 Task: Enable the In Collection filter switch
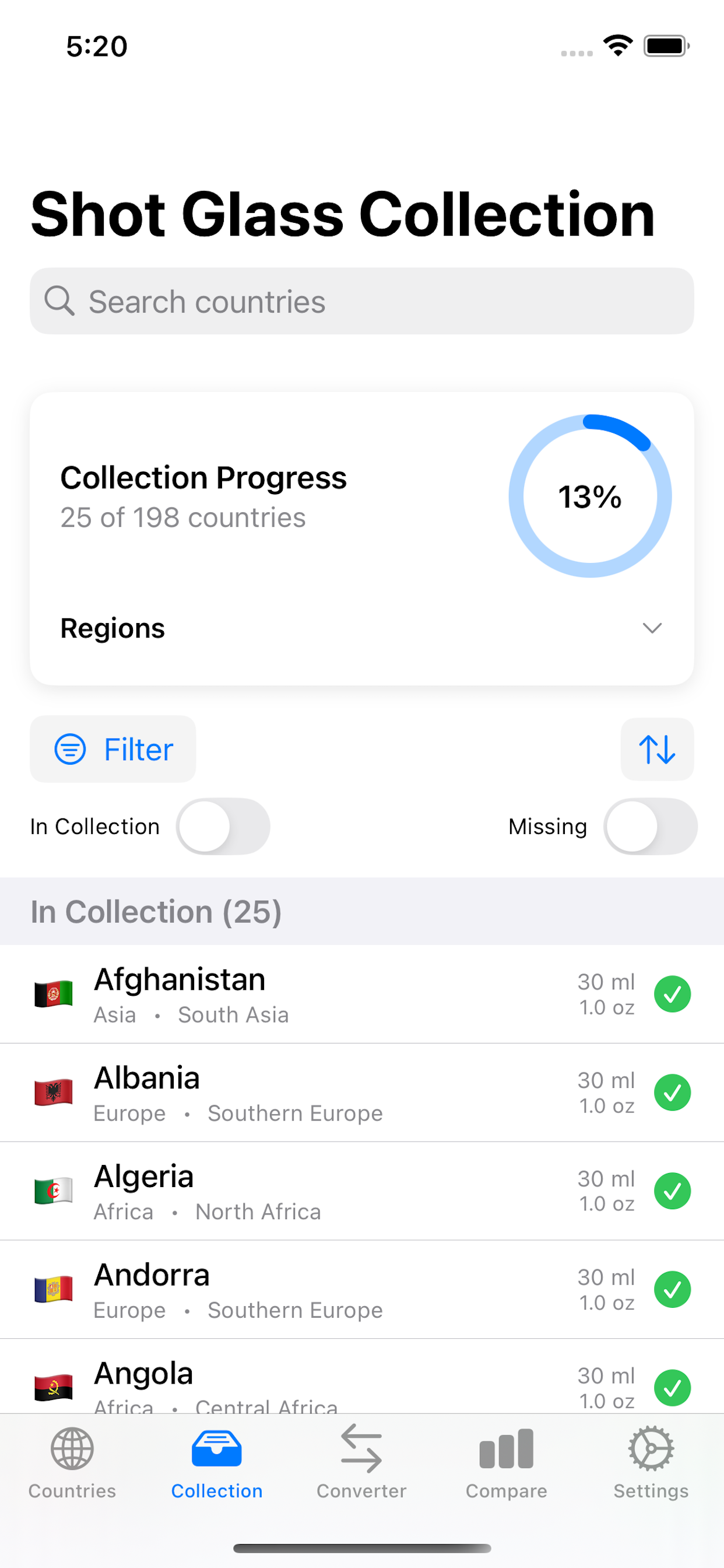[x=223, y=826]
